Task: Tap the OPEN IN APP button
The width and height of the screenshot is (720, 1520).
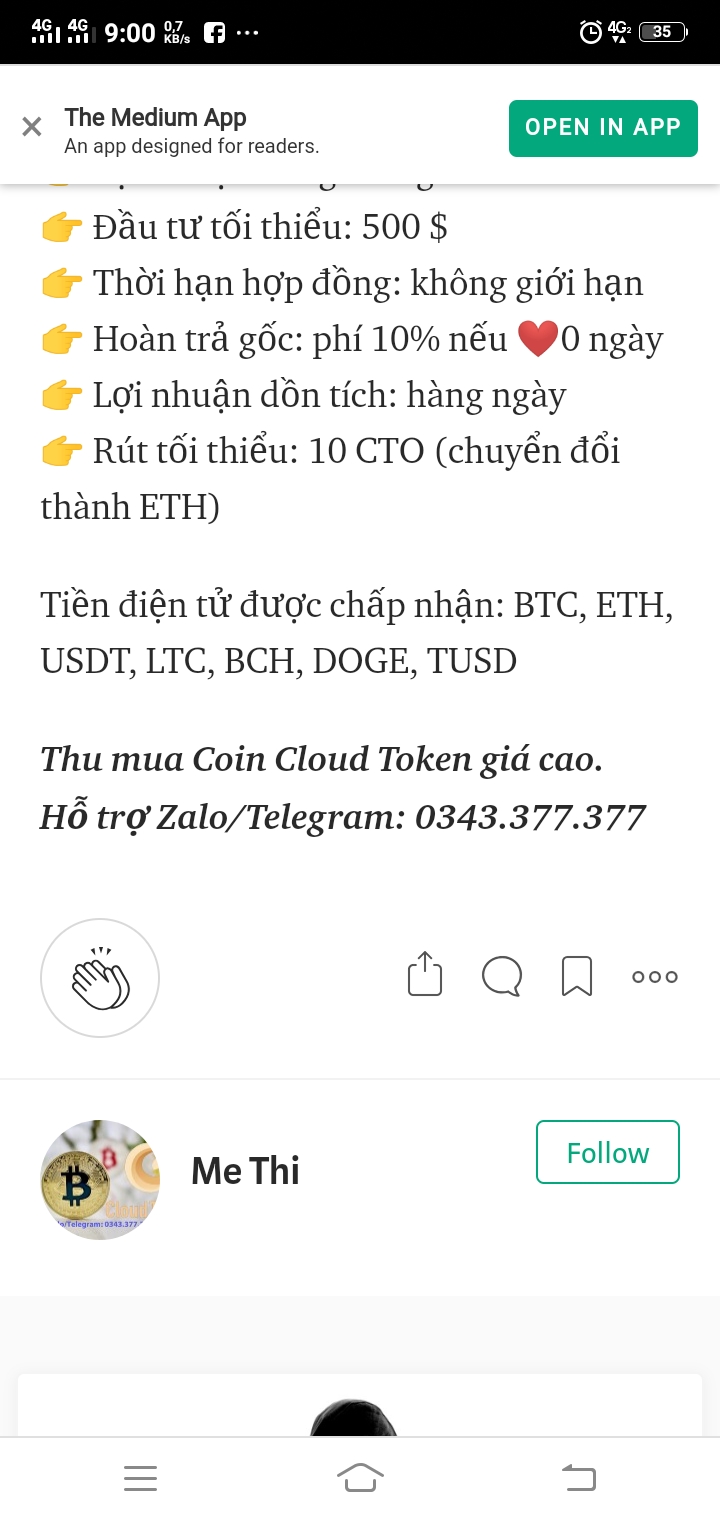Action: tap(602, 128)
